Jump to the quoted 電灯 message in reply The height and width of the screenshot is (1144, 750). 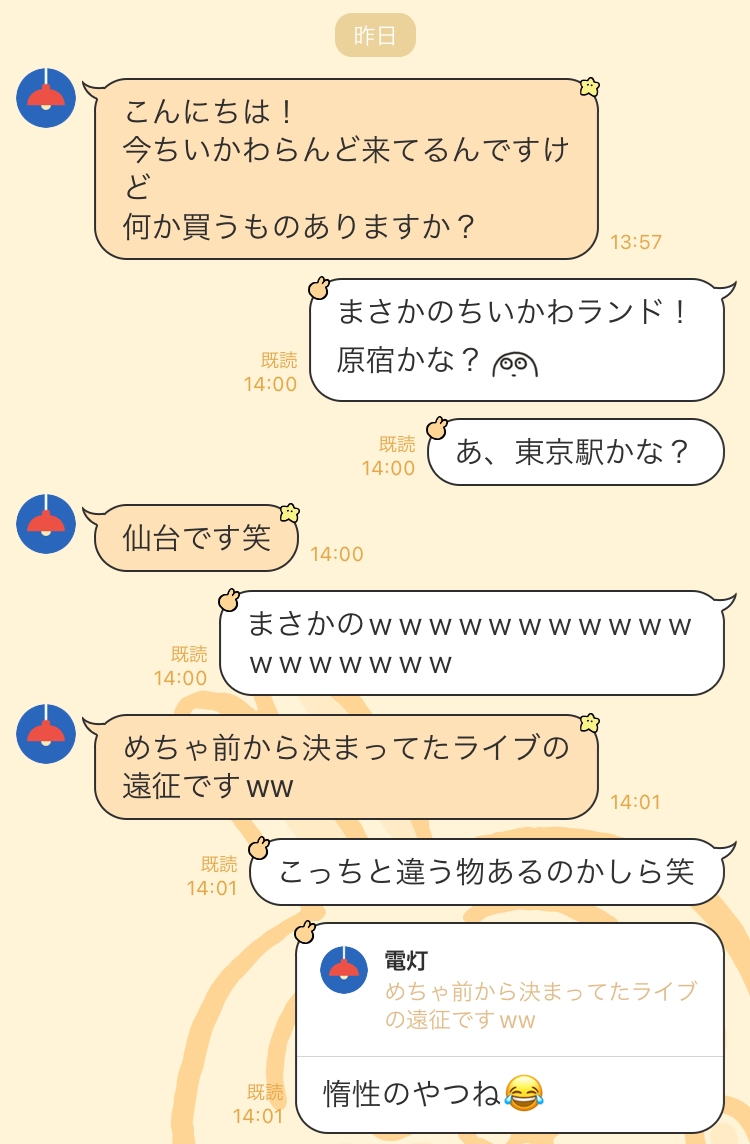(x=510, y=990)
